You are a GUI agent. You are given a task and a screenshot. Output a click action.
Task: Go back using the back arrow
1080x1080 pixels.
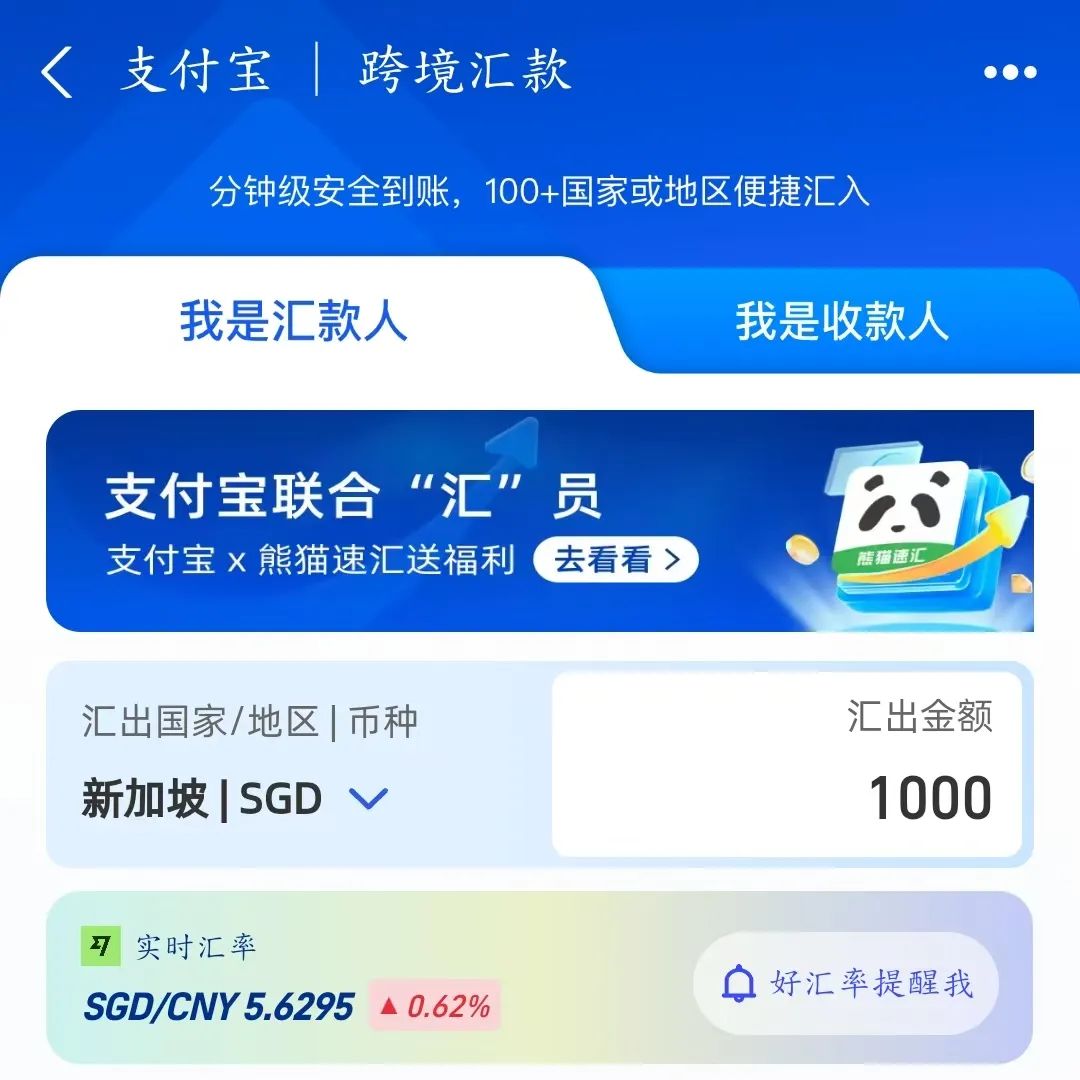click(57, 73)
